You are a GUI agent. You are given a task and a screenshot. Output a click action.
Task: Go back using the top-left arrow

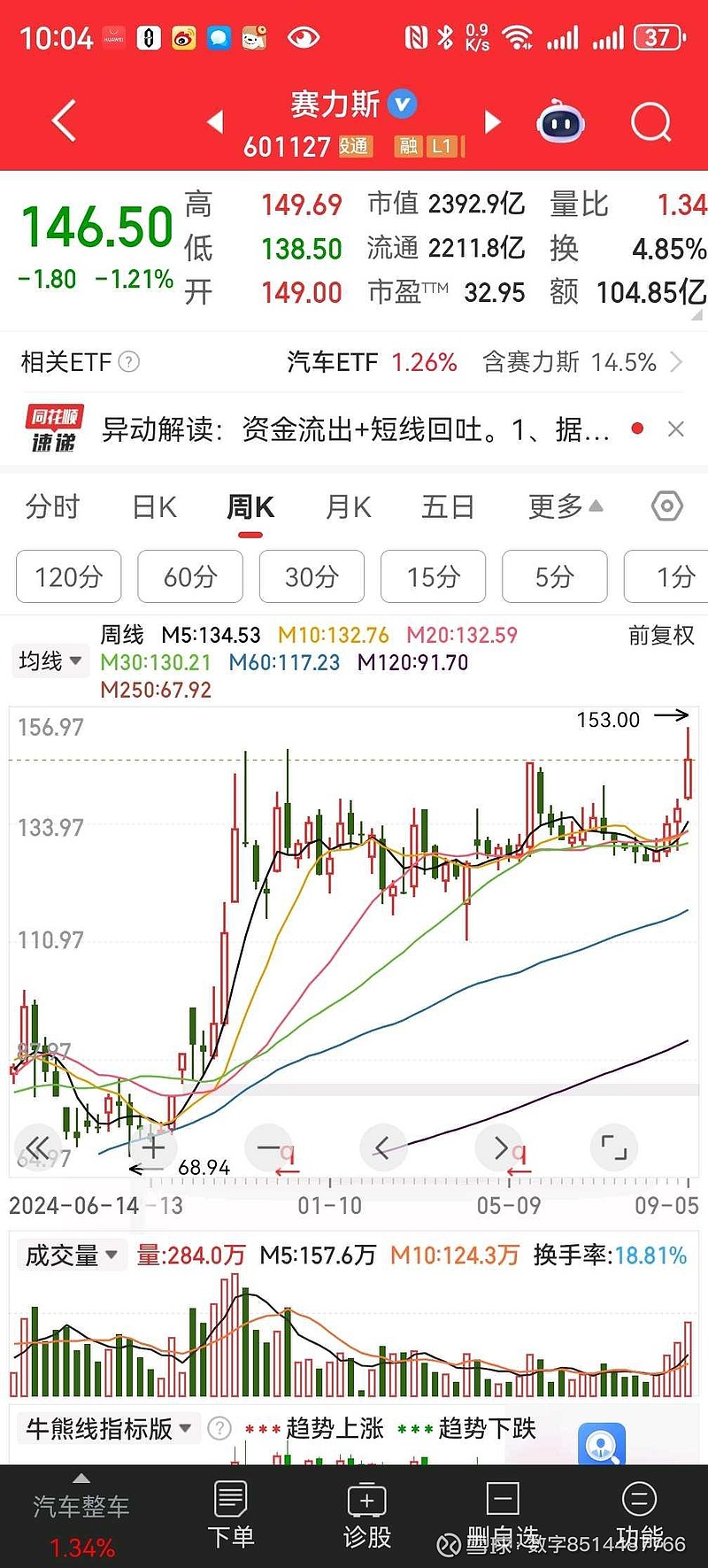[64, 121]
